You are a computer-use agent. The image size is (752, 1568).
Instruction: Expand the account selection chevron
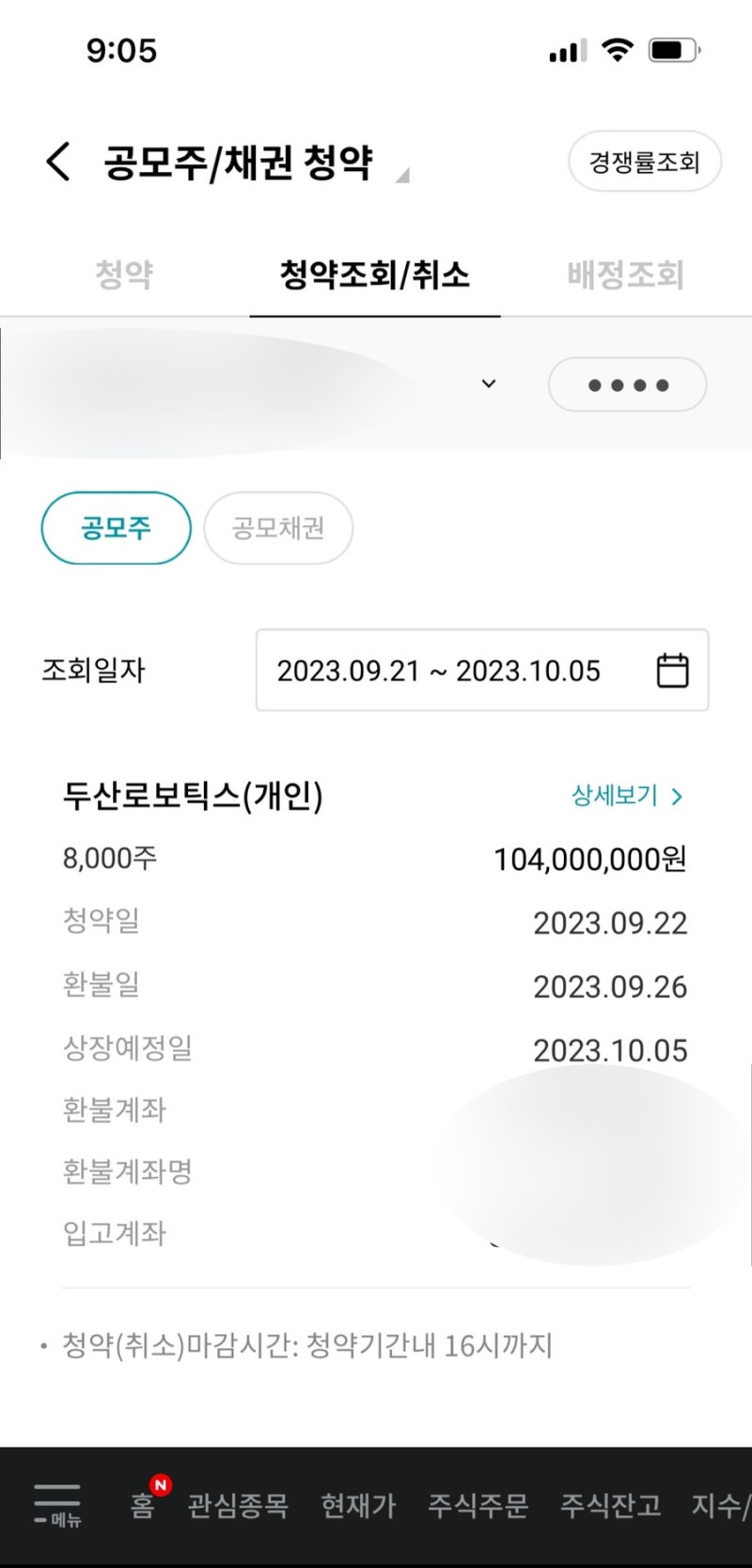click(487, 384)
